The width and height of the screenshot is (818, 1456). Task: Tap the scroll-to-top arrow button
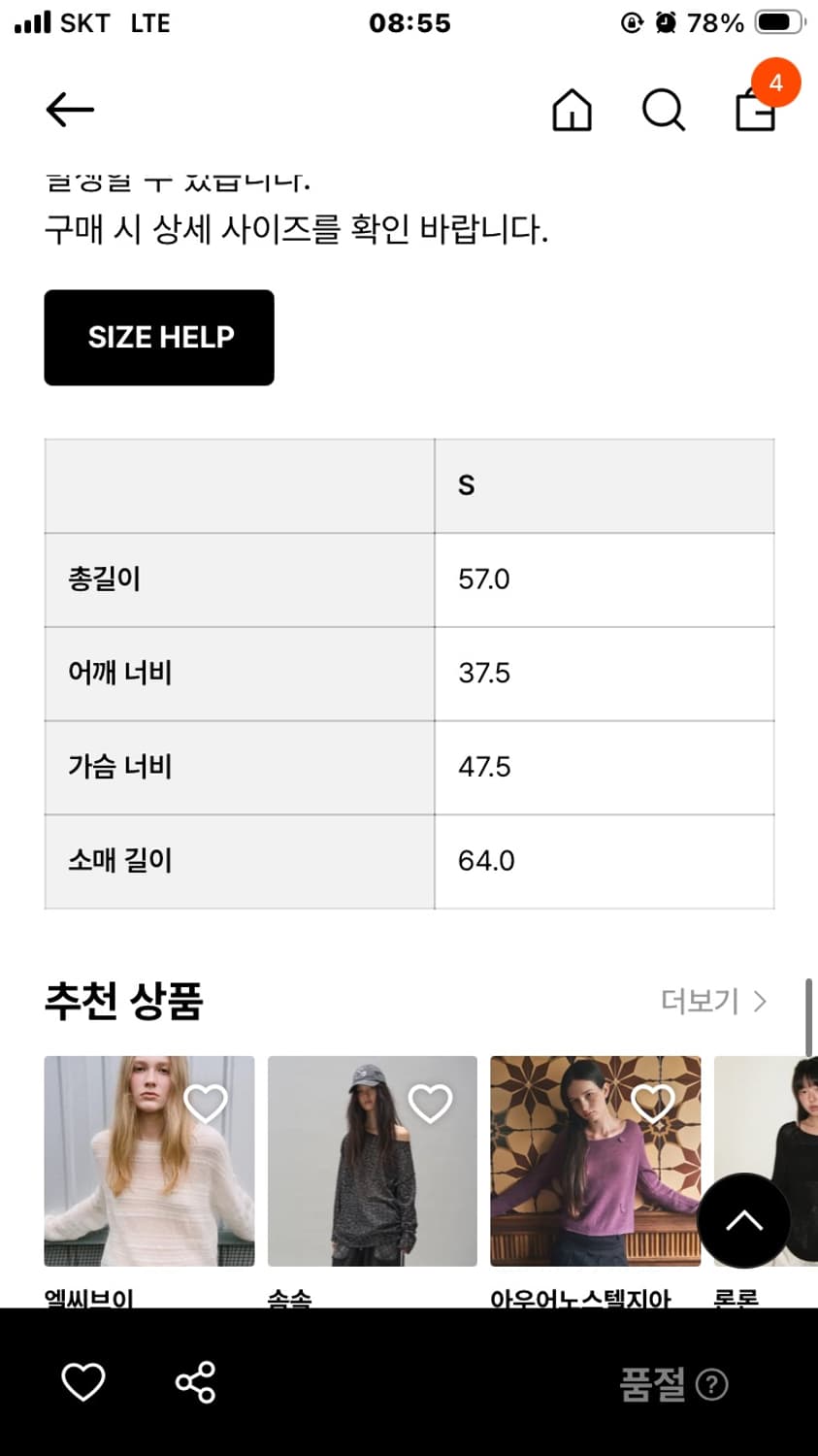click(744, 1219)
